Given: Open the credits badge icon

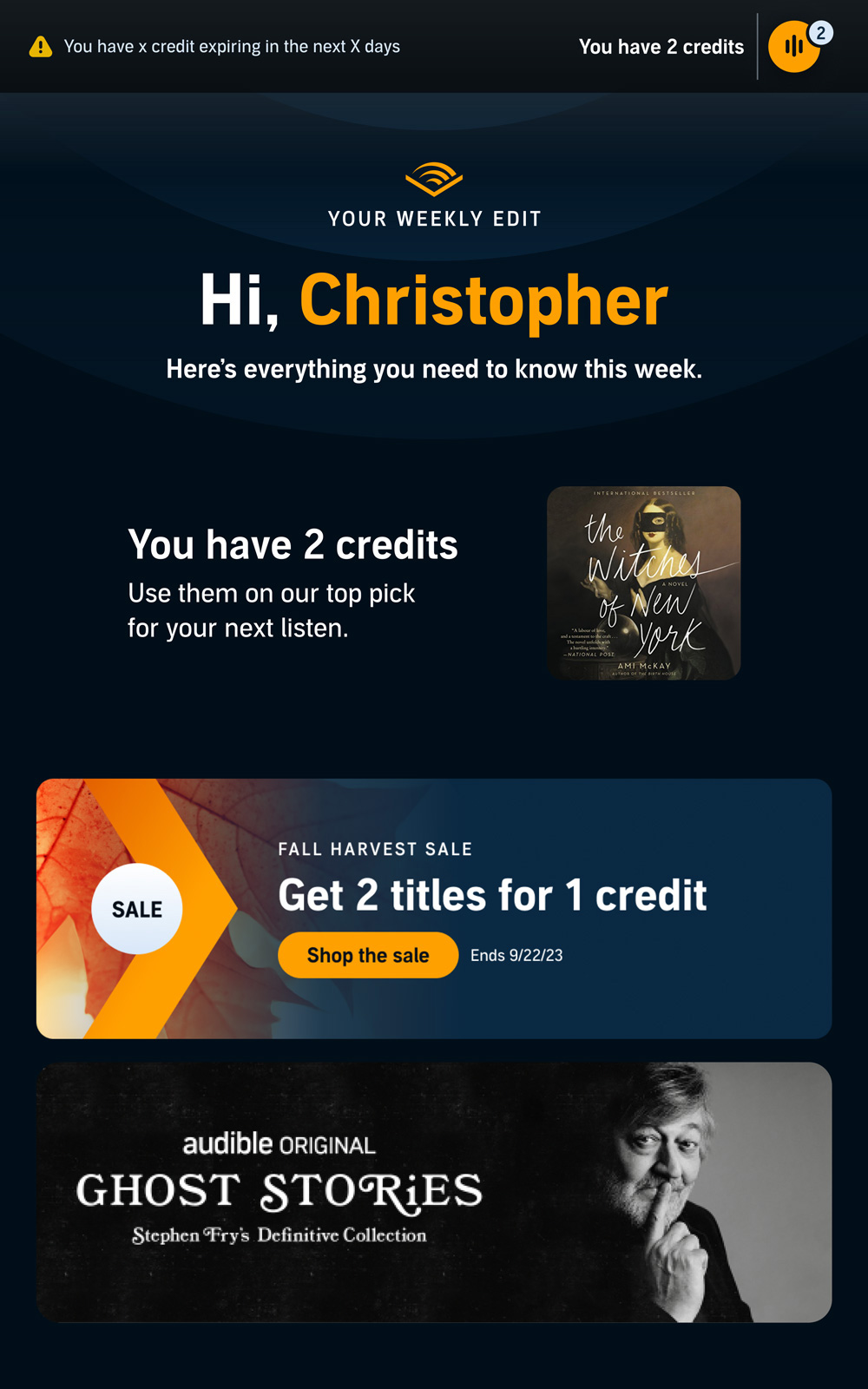Looking at the screenshot, I should coord(794,47).
